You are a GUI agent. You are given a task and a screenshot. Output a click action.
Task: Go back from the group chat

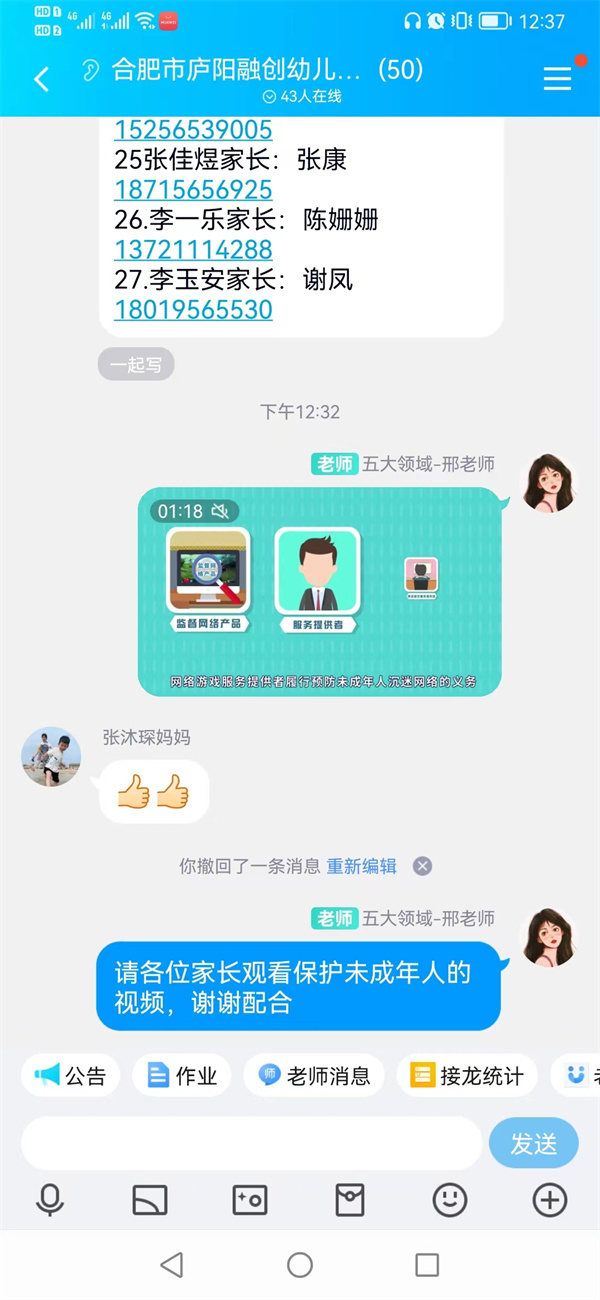point(41,79)
